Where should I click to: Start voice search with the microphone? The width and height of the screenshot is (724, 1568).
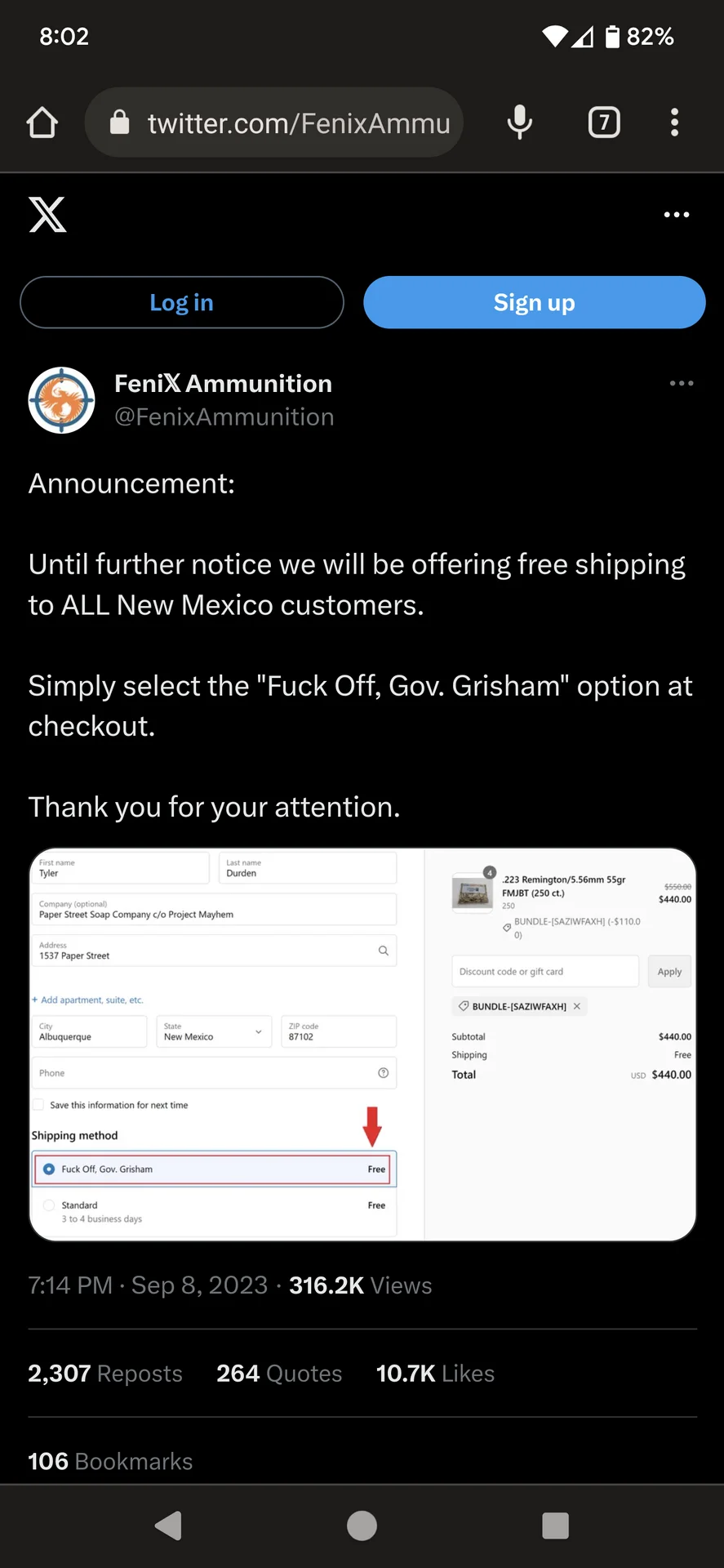[520, 122]
